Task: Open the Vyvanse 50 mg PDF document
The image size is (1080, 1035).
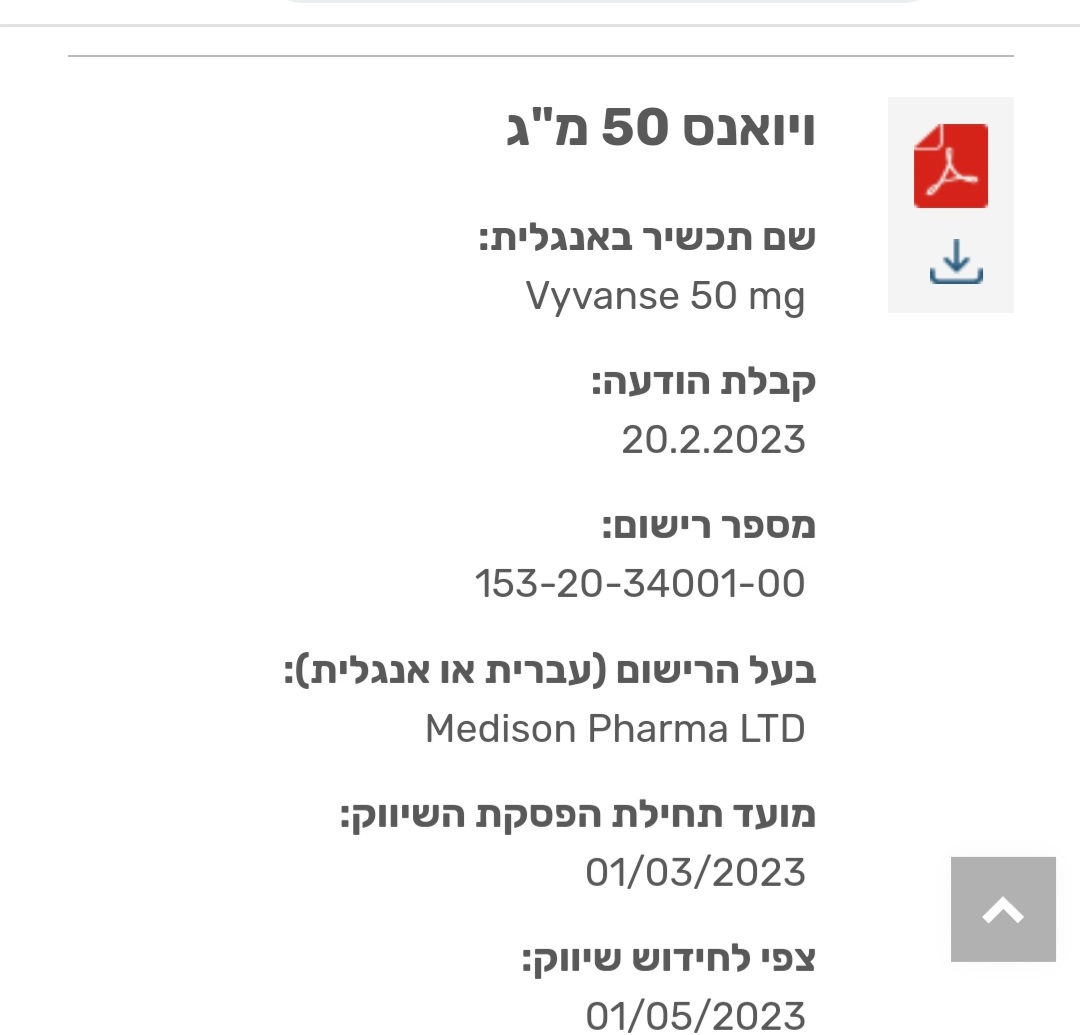Action: tap(950, 166)
